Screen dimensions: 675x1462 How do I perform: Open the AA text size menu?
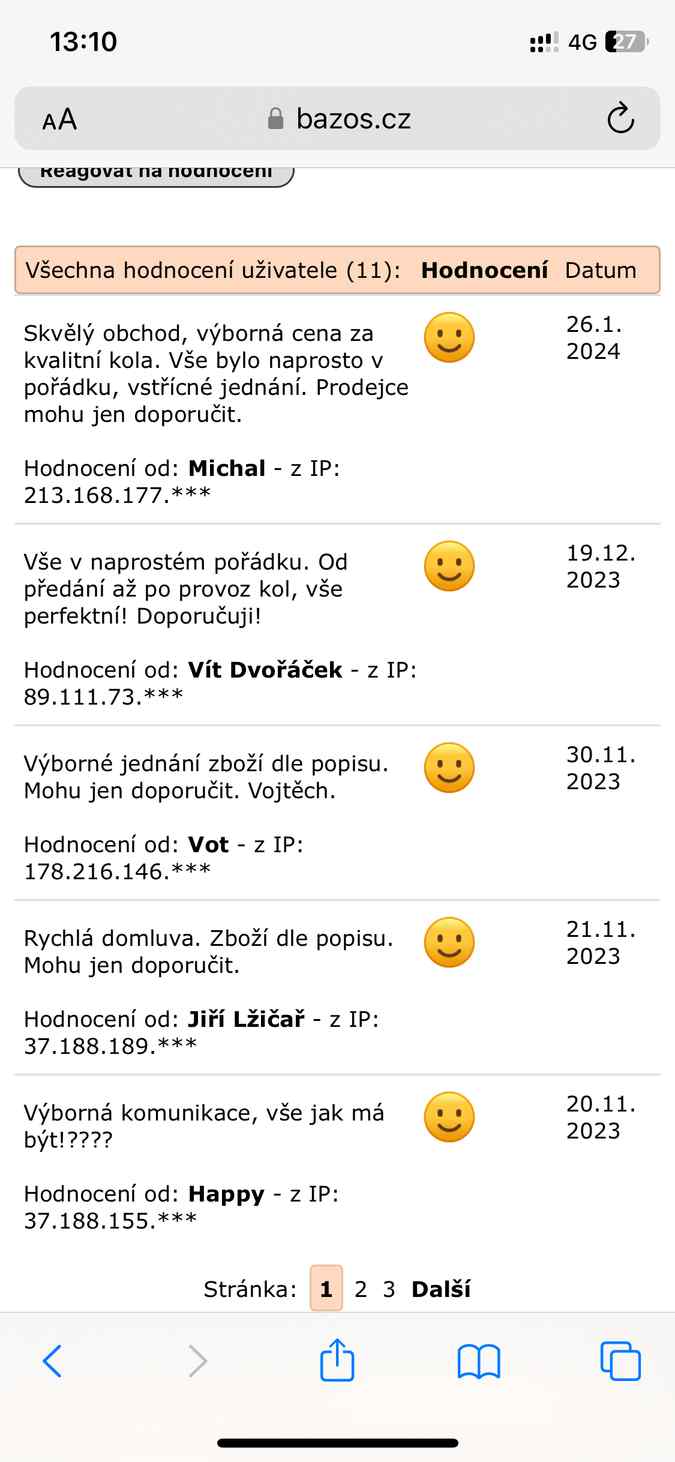pyautogui.click(x=59, y=120)
